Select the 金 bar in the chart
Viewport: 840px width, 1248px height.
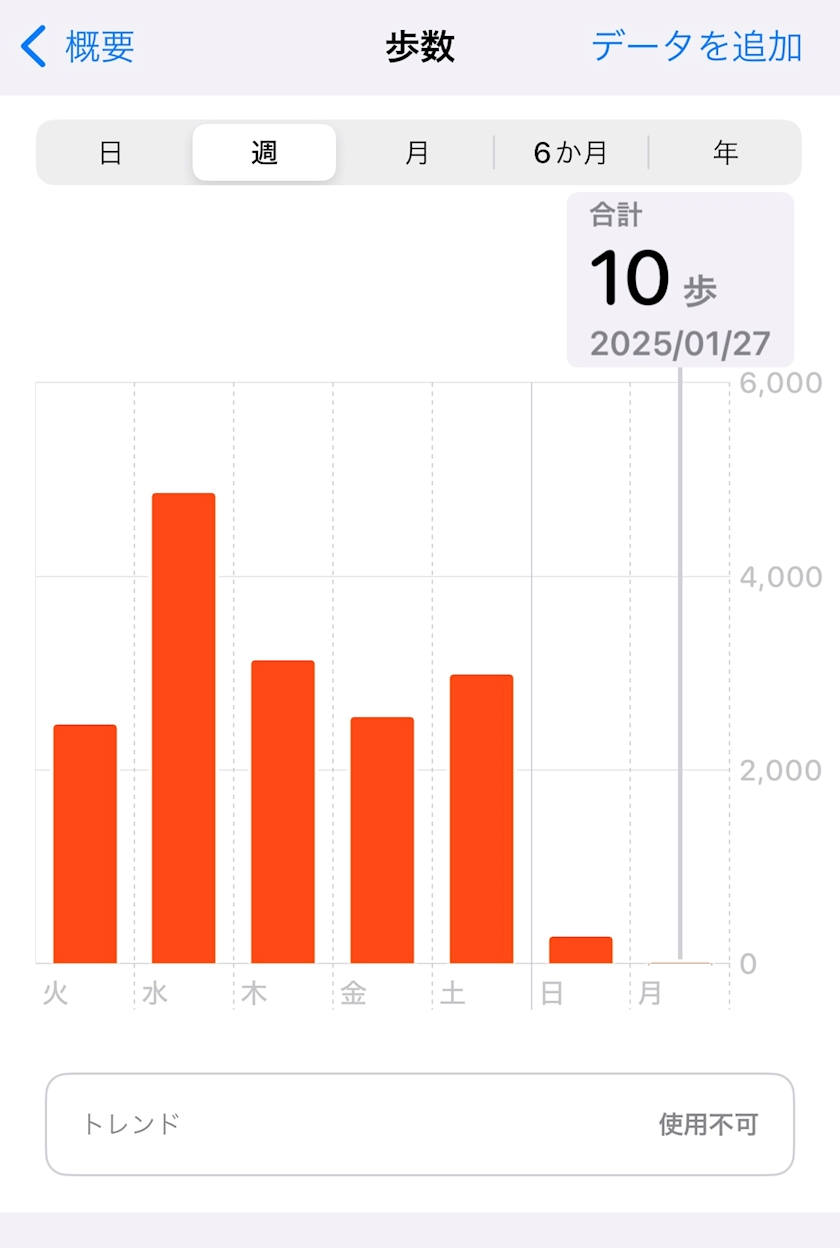(x=382, y=840)
